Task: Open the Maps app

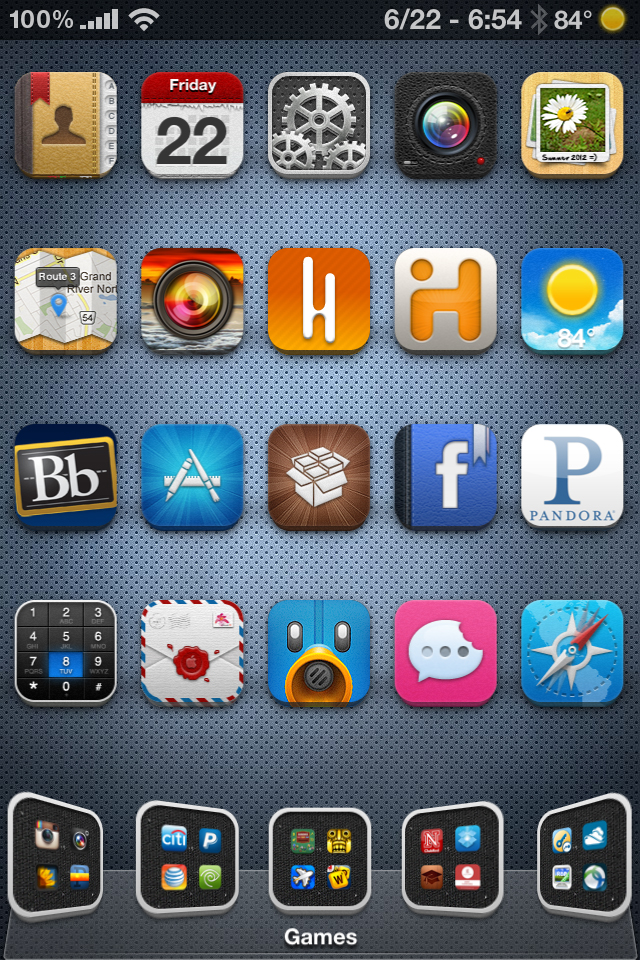Action: coord(66,300)
